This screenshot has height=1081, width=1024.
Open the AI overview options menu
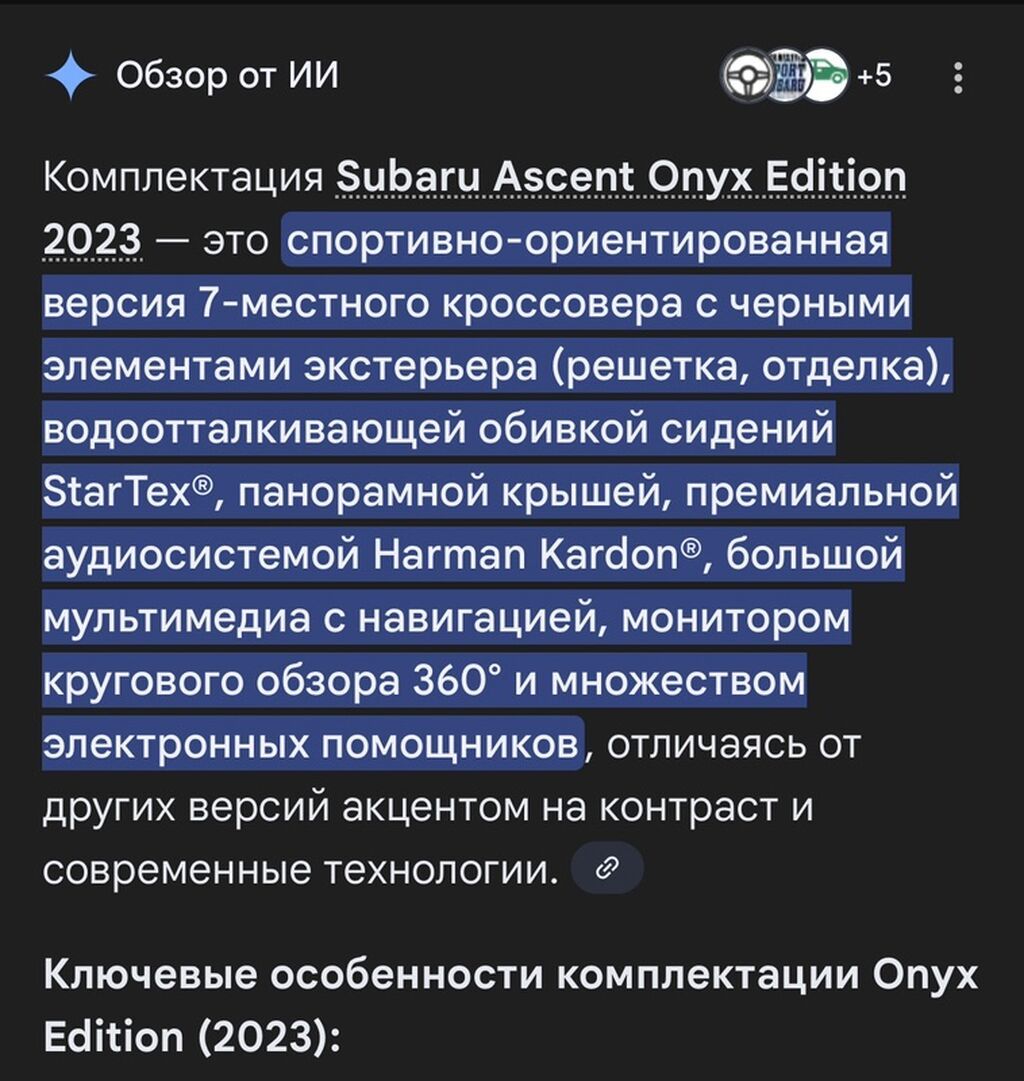958,77
